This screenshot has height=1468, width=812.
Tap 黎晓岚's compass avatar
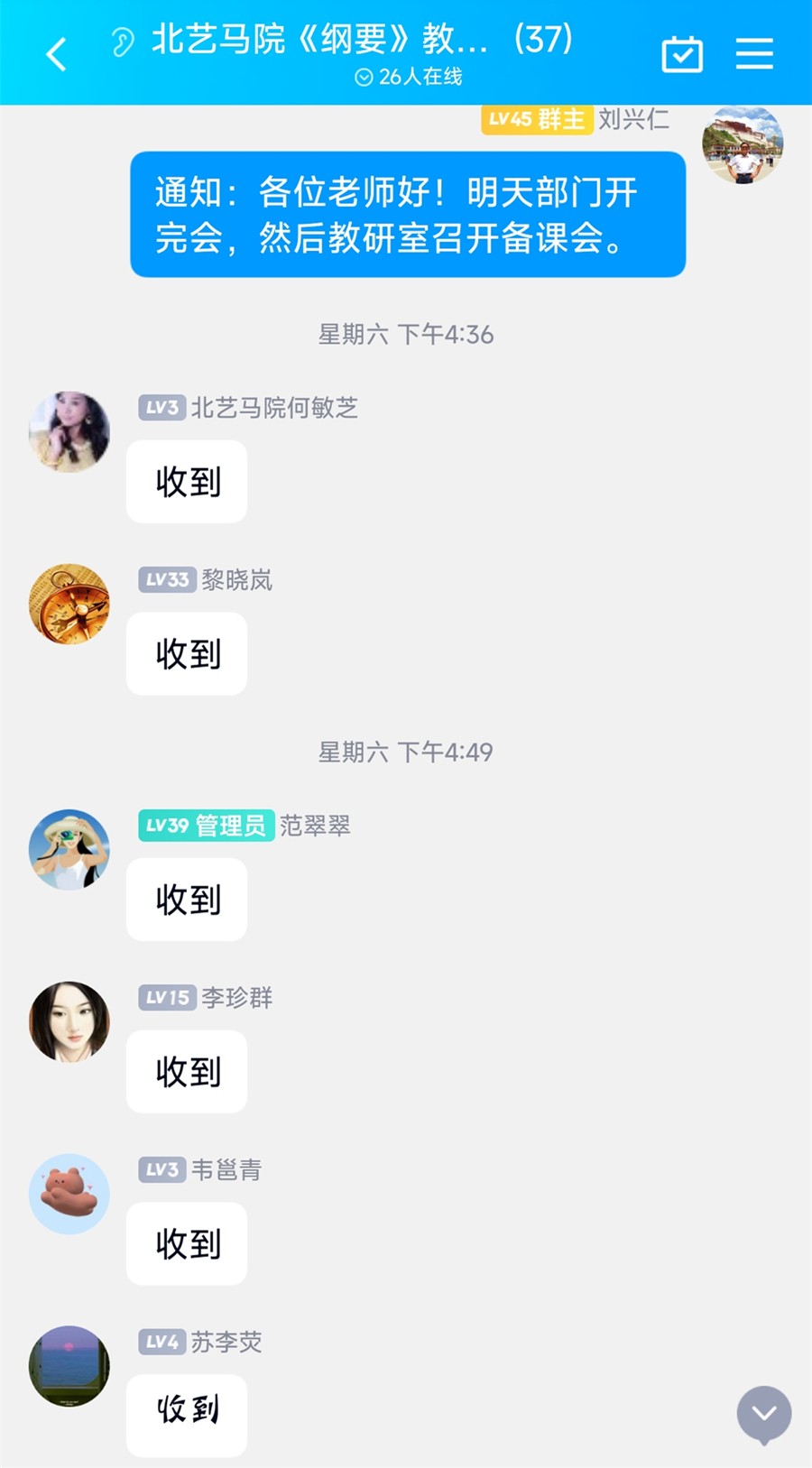click(69, 605)
